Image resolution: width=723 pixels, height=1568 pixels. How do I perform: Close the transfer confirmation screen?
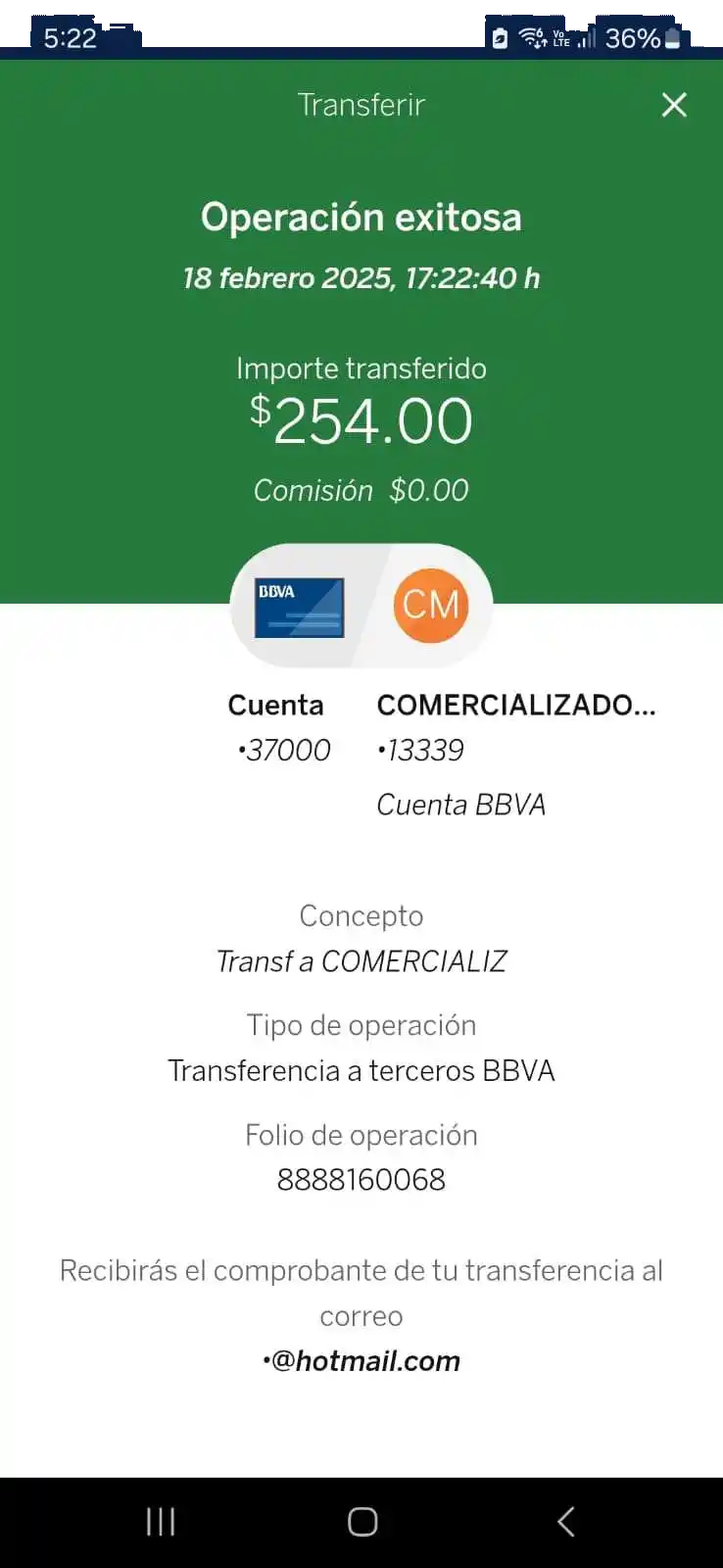coord(674,105)
